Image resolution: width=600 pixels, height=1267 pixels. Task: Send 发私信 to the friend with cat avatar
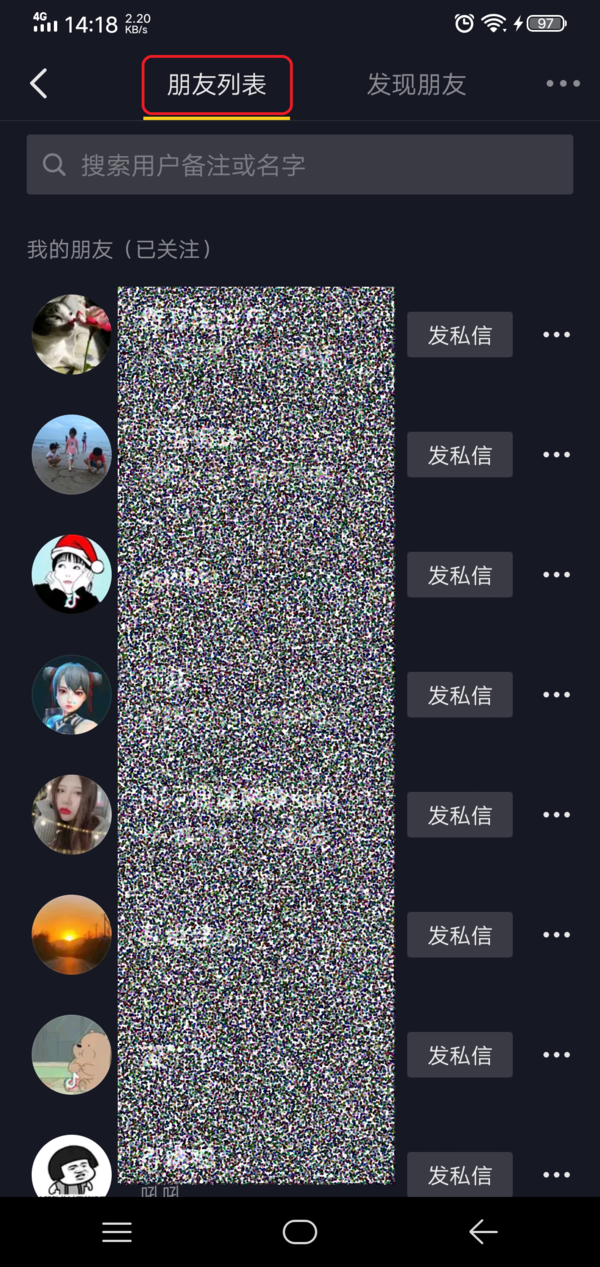click(x=460, y=335)
